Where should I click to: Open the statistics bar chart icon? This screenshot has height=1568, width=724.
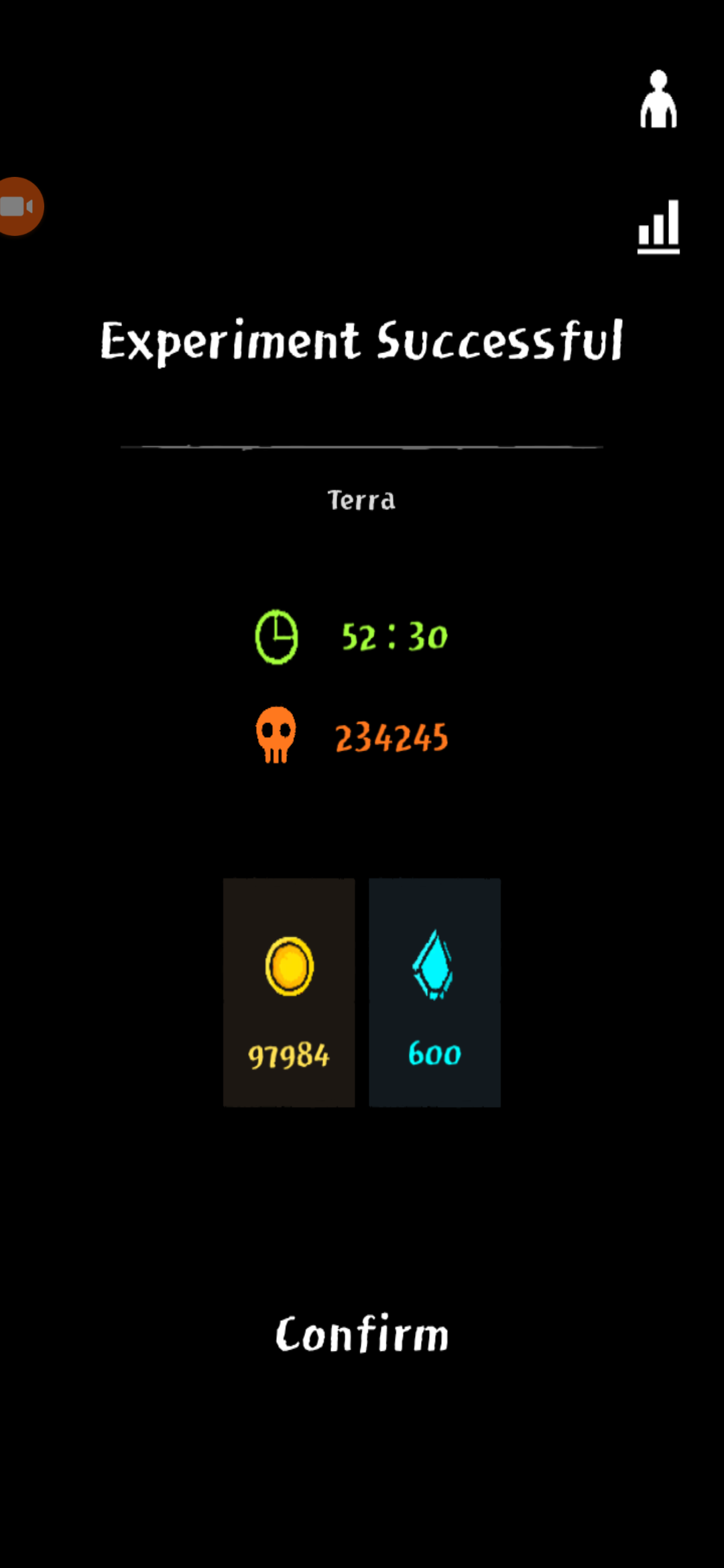pyautogui.click(x=658, y=226)
